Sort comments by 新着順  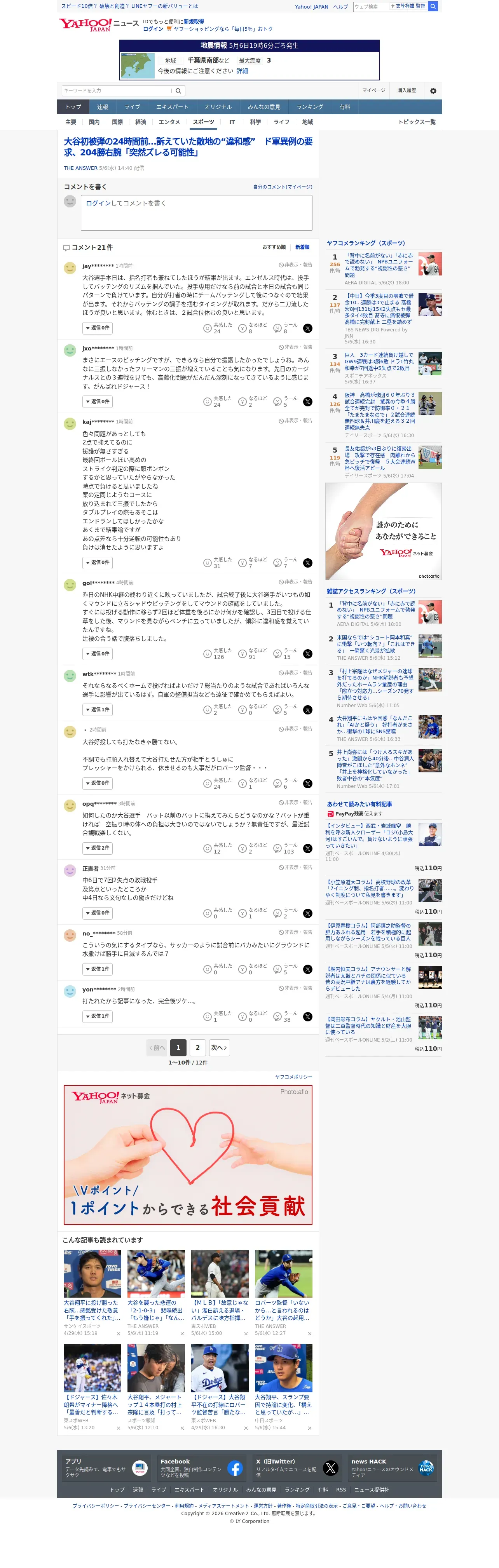pyautogui.click(x=302, y=247)
